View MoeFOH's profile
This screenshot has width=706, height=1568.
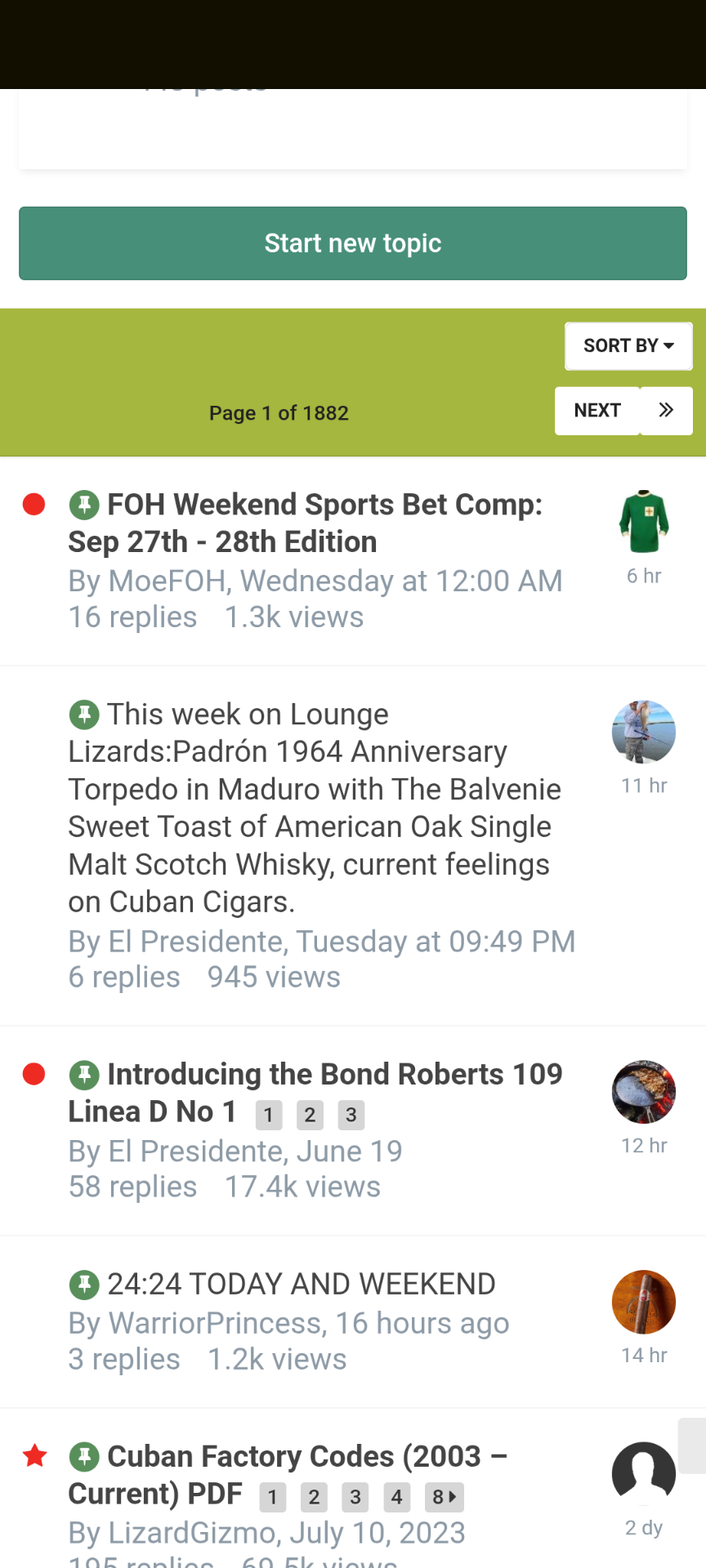pos(167,581)
